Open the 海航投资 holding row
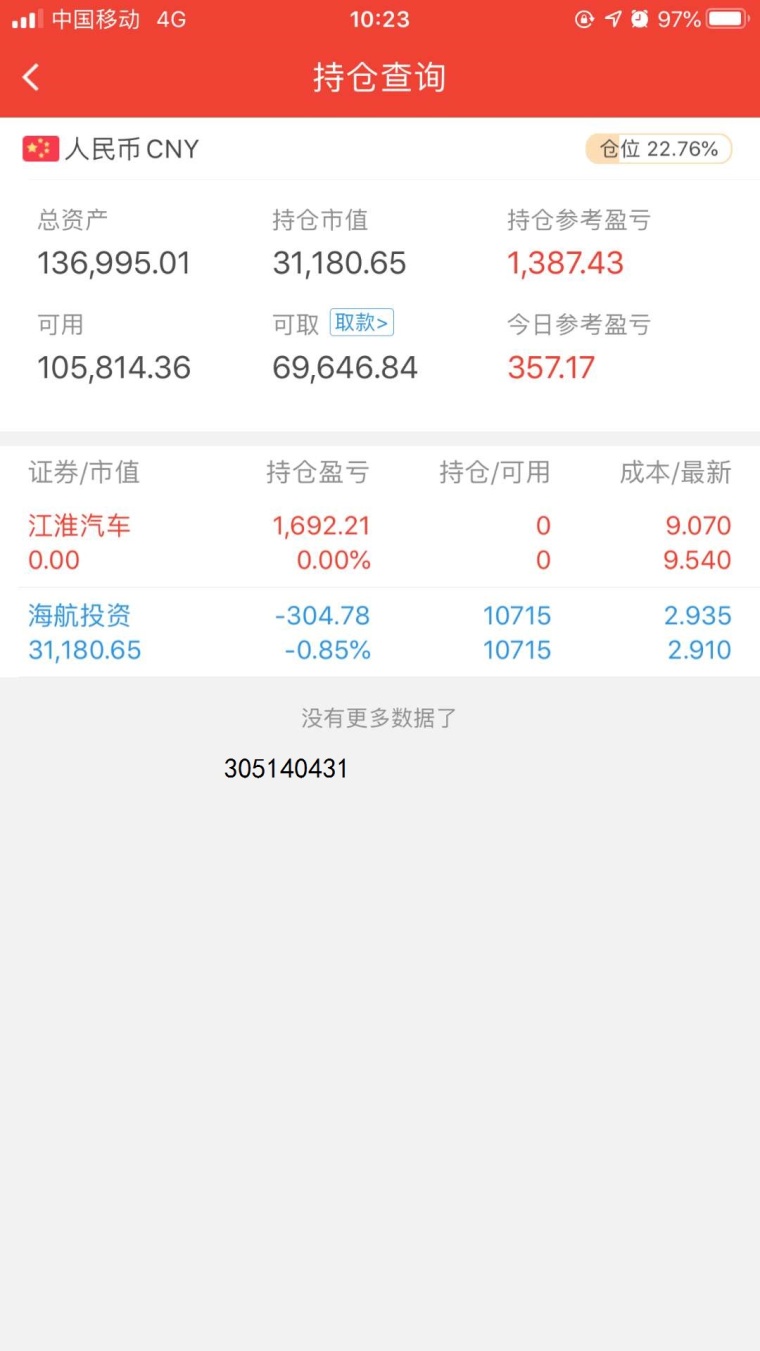Viewport: 760px width, 1351px height. click(379, 632)
